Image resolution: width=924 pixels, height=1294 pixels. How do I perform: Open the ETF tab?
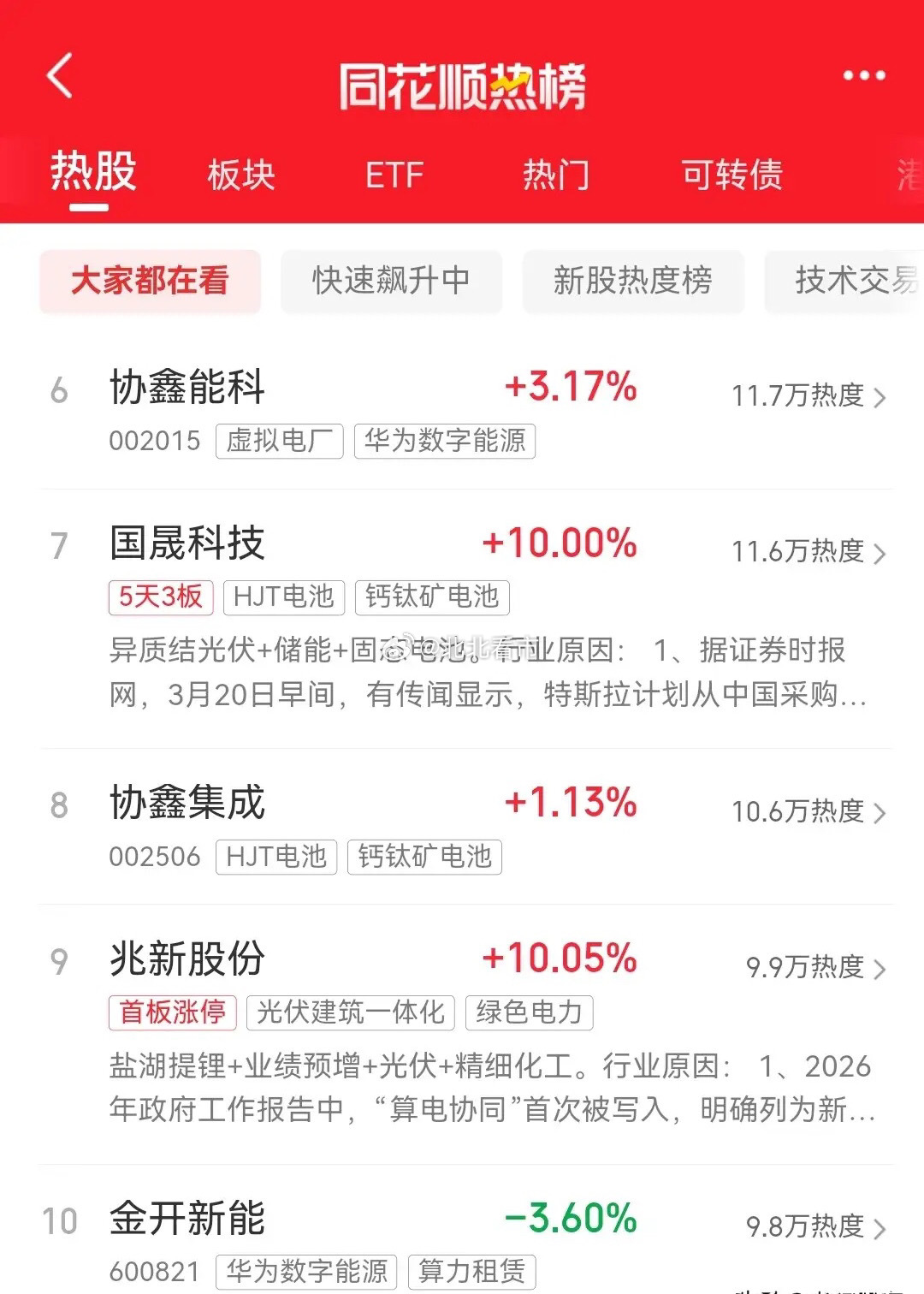(x=394, y=174)
